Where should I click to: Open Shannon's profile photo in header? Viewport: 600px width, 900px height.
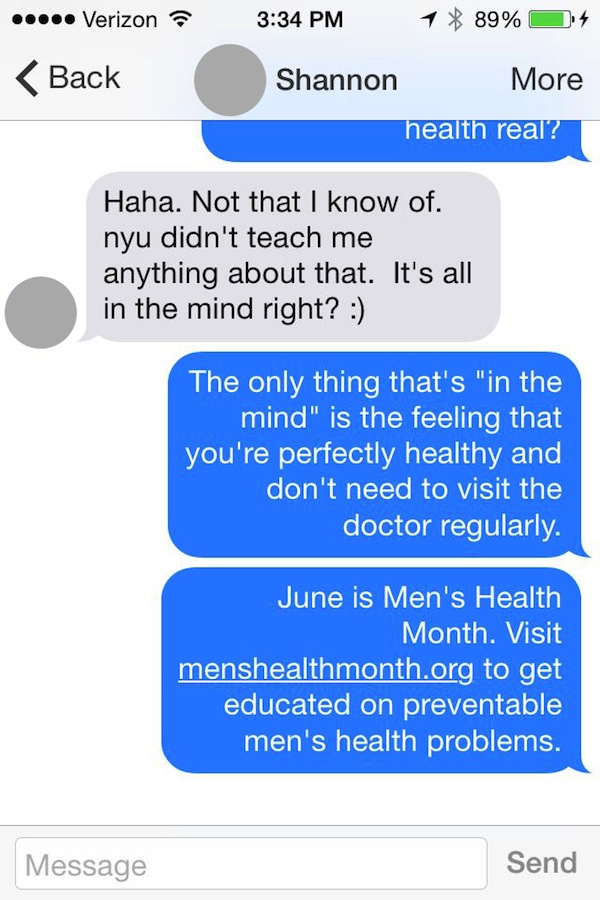(229, 79)
